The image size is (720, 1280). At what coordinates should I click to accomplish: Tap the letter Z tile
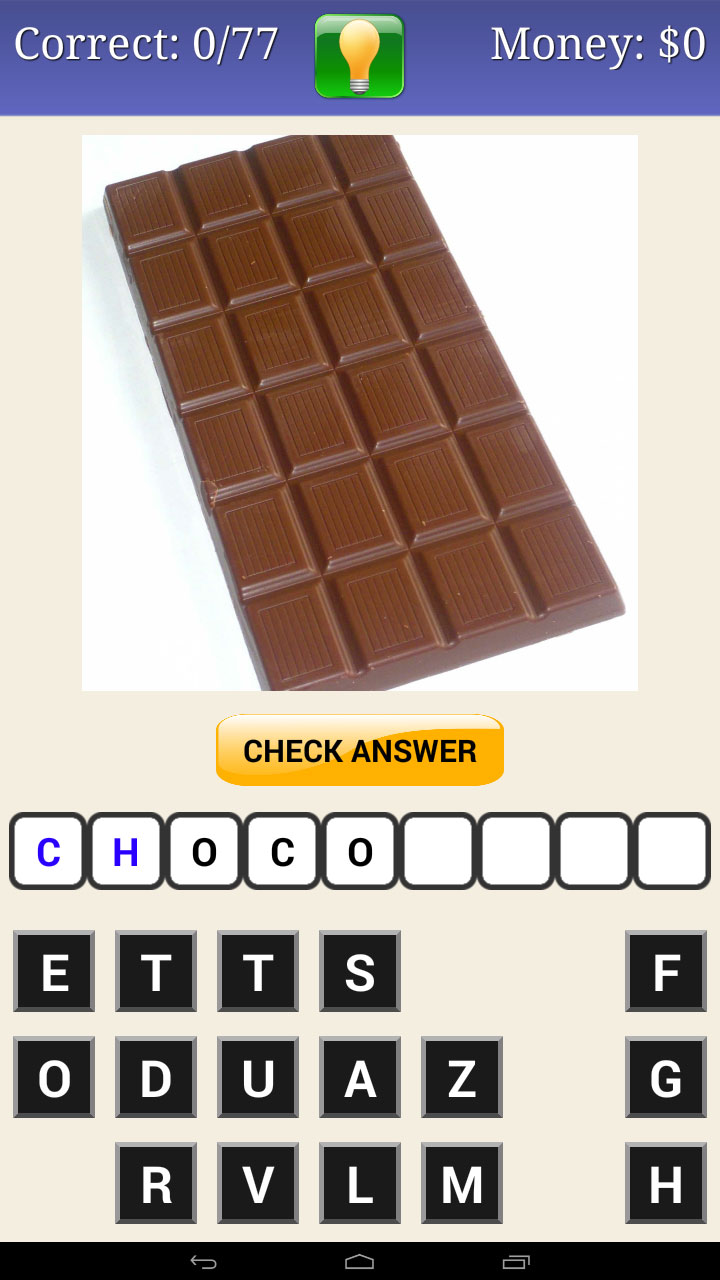tap(462, 1078)
